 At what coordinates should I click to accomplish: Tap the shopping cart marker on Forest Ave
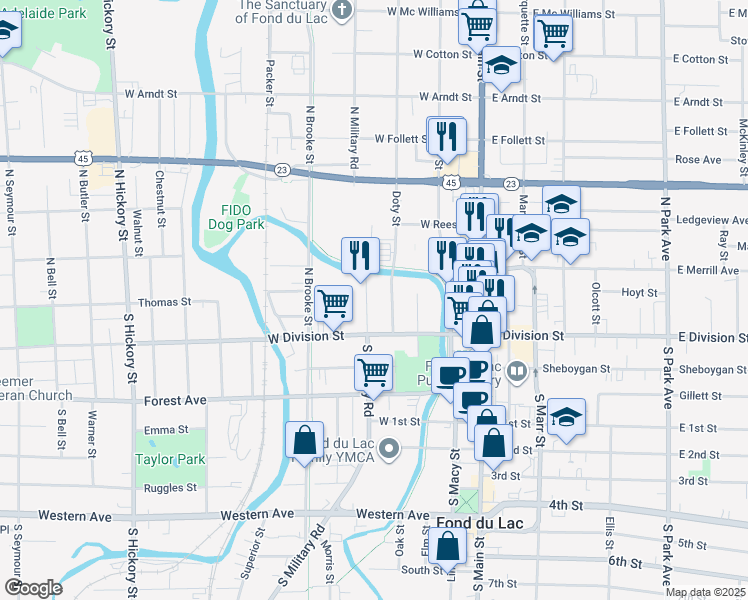[x=373, y=372]
